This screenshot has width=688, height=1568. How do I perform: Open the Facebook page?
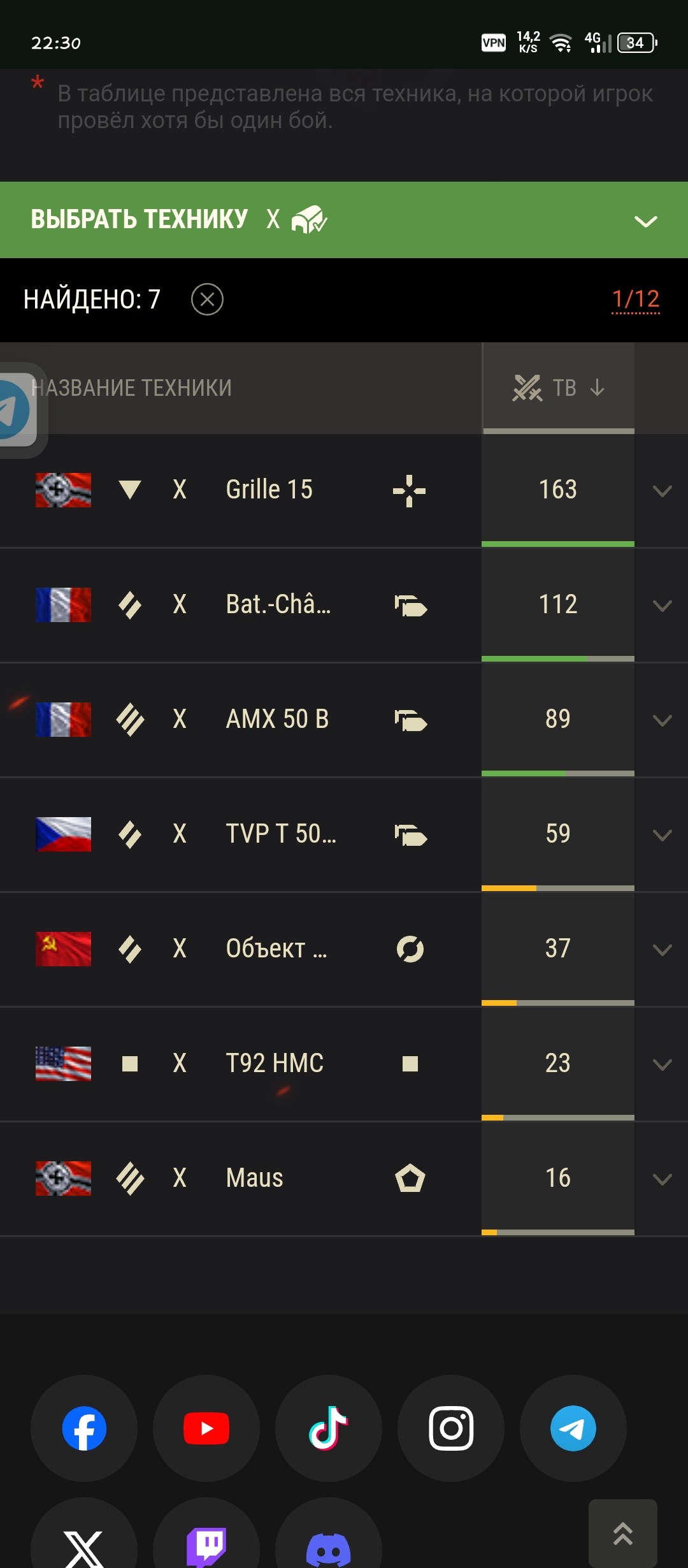coord(84,1428)
